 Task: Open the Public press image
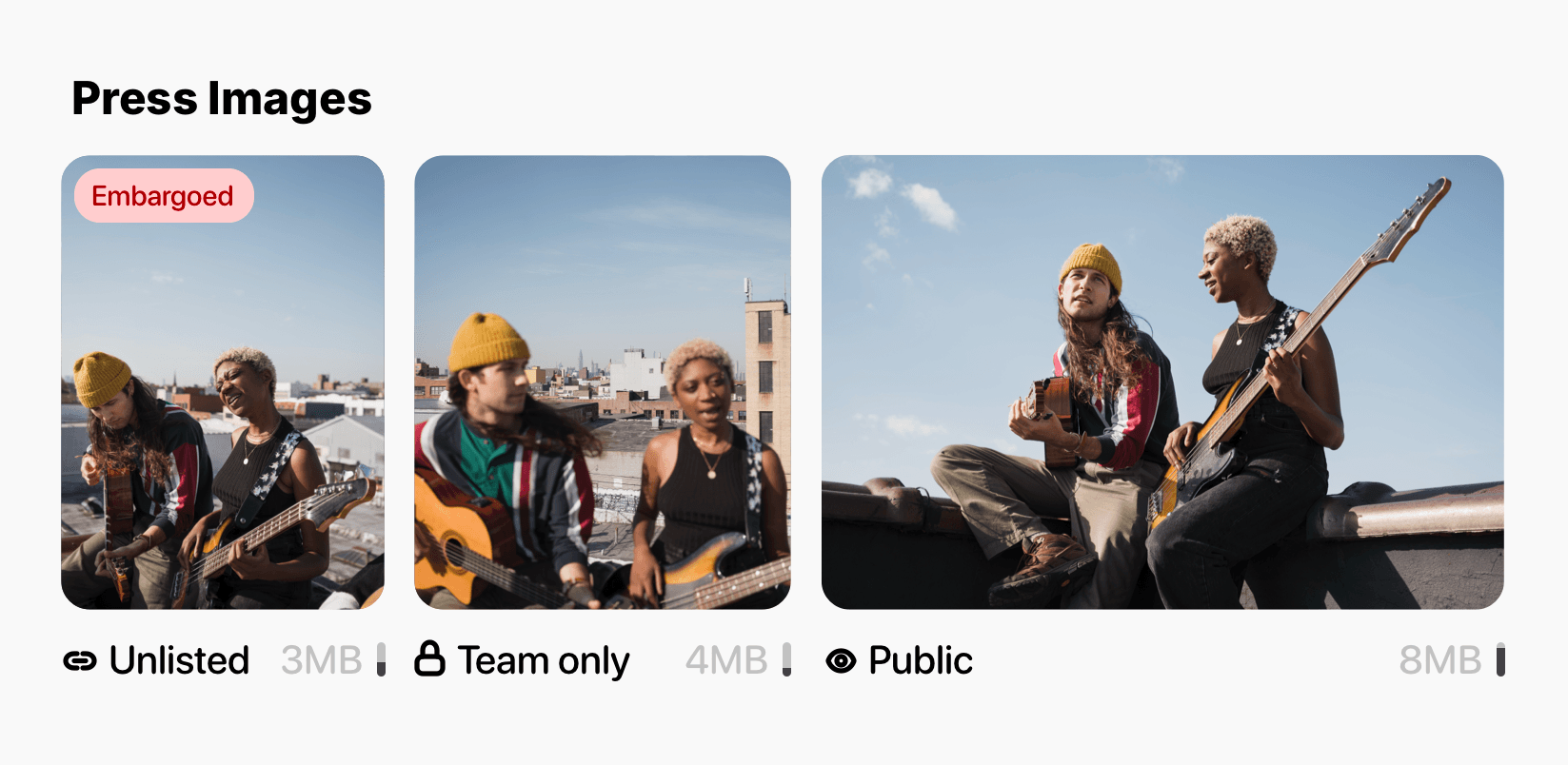[1162, 382]
